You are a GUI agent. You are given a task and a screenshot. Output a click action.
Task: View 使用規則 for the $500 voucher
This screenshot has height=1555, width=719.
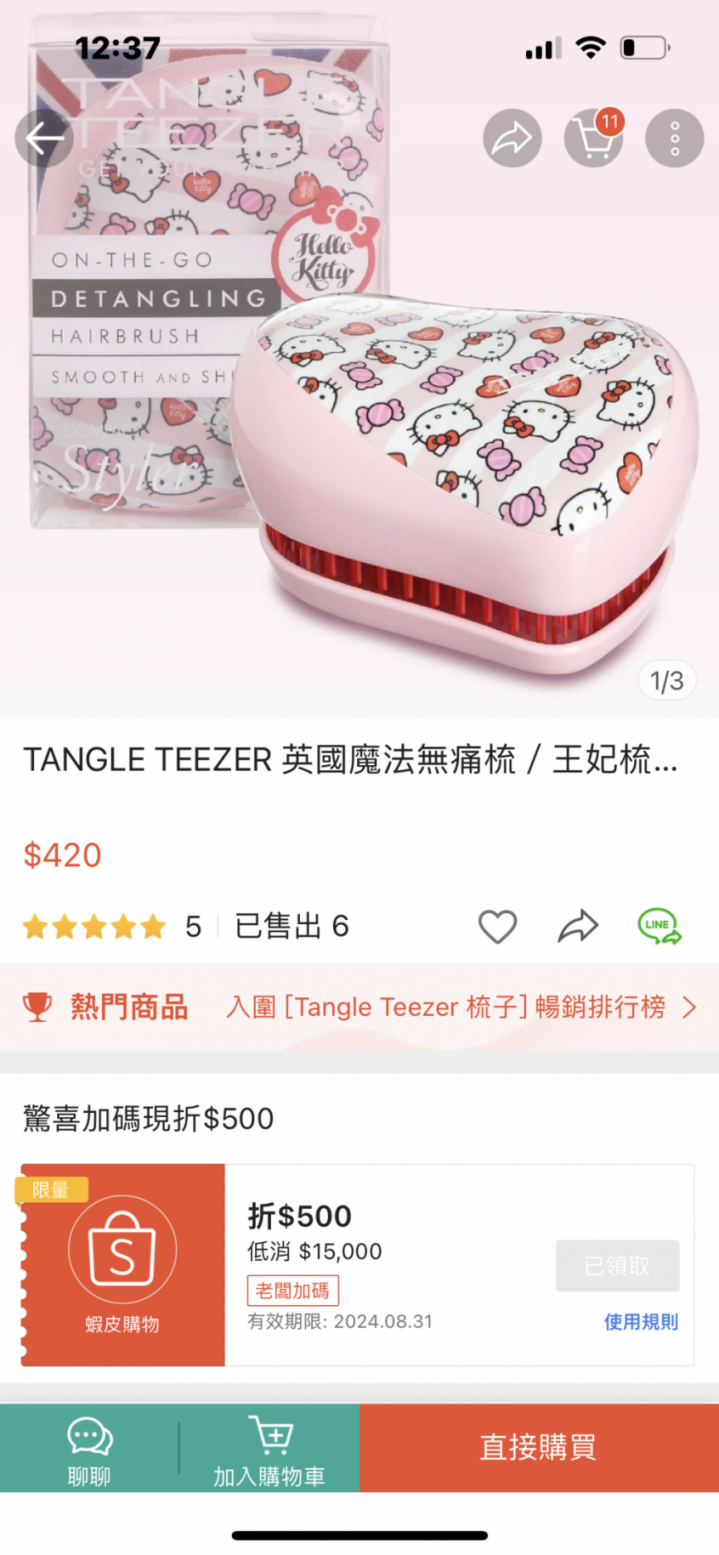pos(641,1322)
